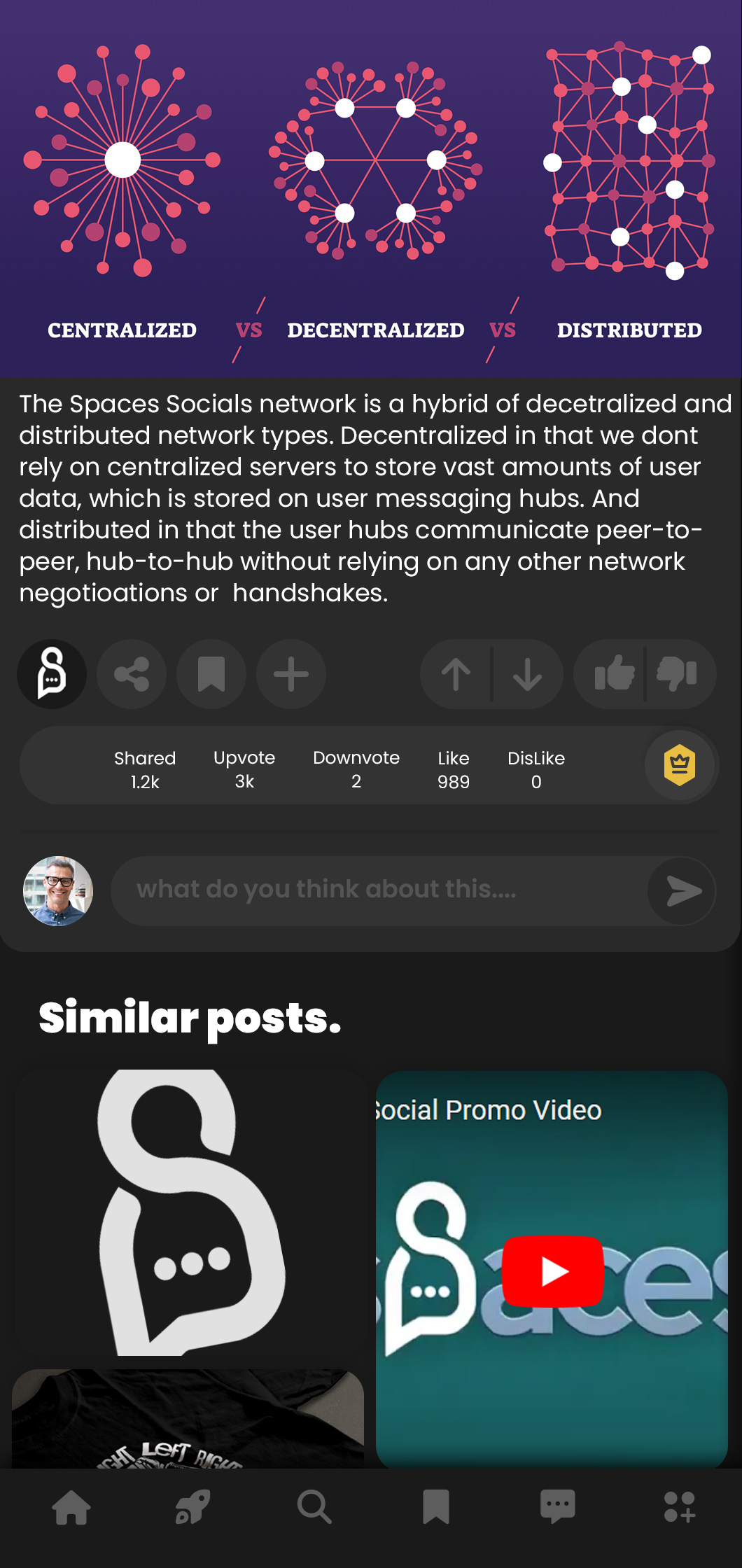The width and height of the screenshot is (742, 1568).
Task: Downvote this post
Action: click(527, 673)
